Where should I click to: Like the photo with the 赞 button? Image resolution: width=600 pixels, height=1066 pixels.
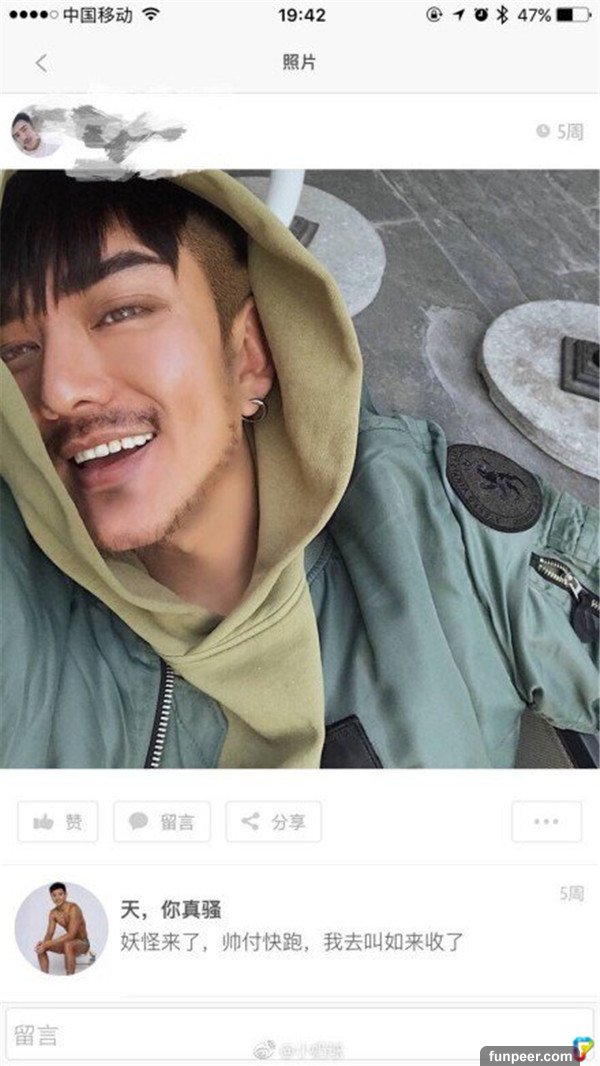[x=58, y=822]
